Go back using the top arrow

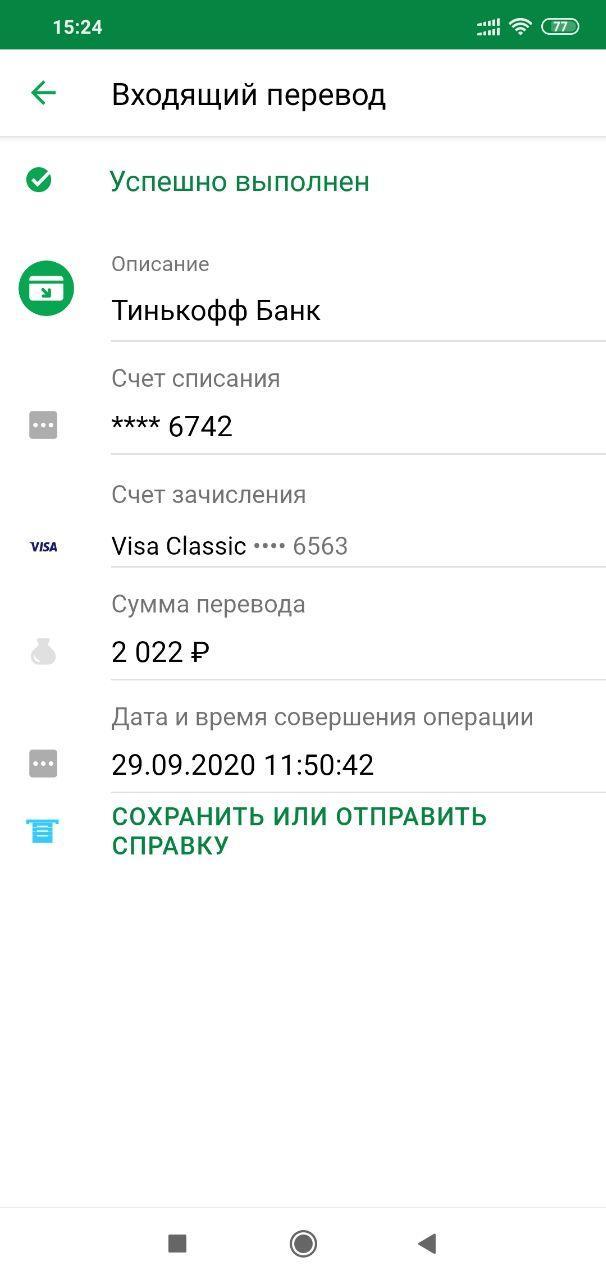[x=43, y=94]
